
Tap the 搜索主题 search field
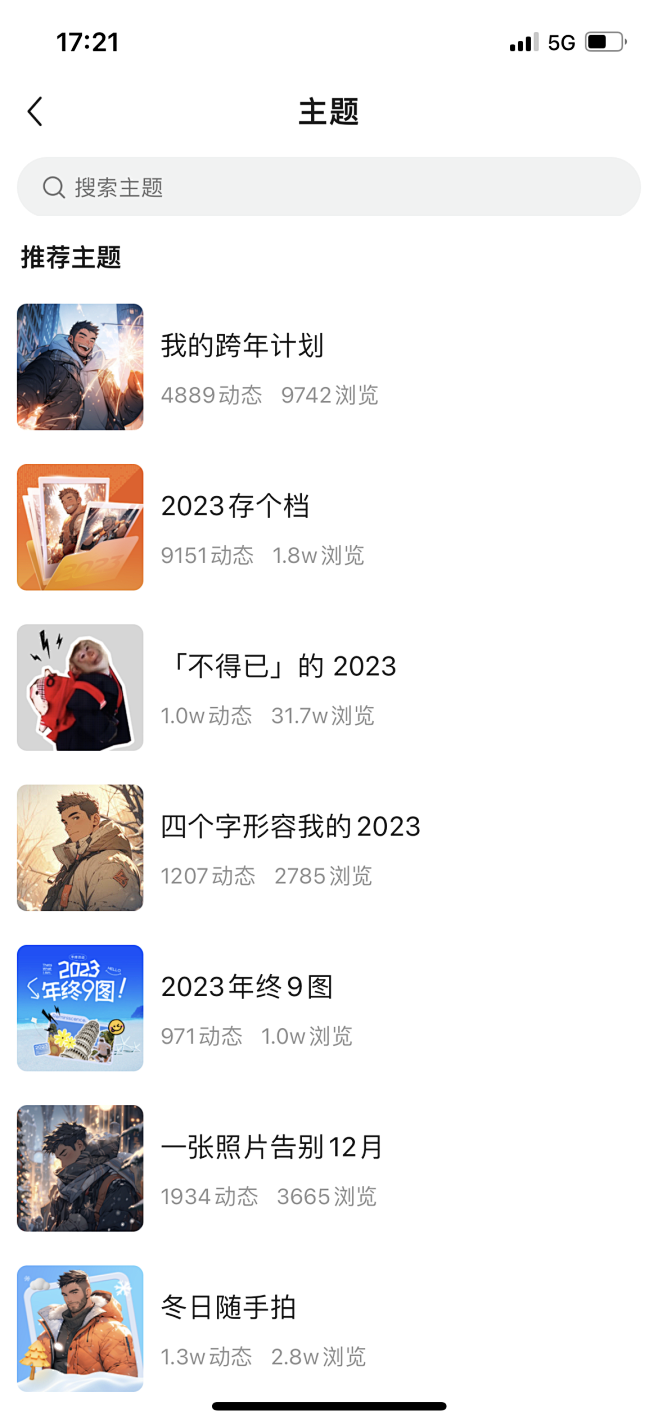pyautogui.click(x=328, y=187)
